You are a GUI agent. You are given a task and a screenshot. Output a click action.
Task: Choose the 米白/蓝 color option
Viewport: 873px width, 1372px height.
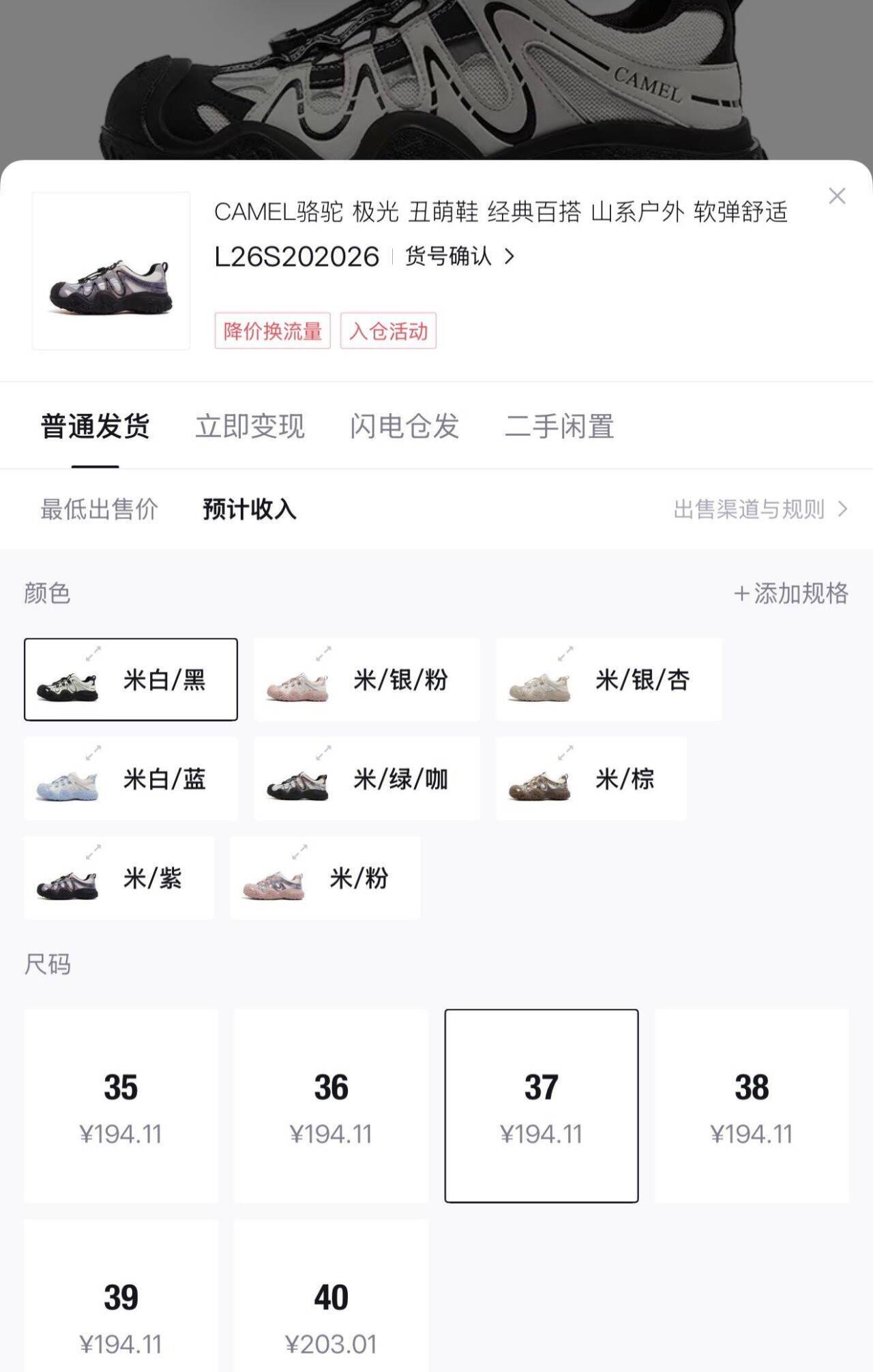click(x=131, y=779)
